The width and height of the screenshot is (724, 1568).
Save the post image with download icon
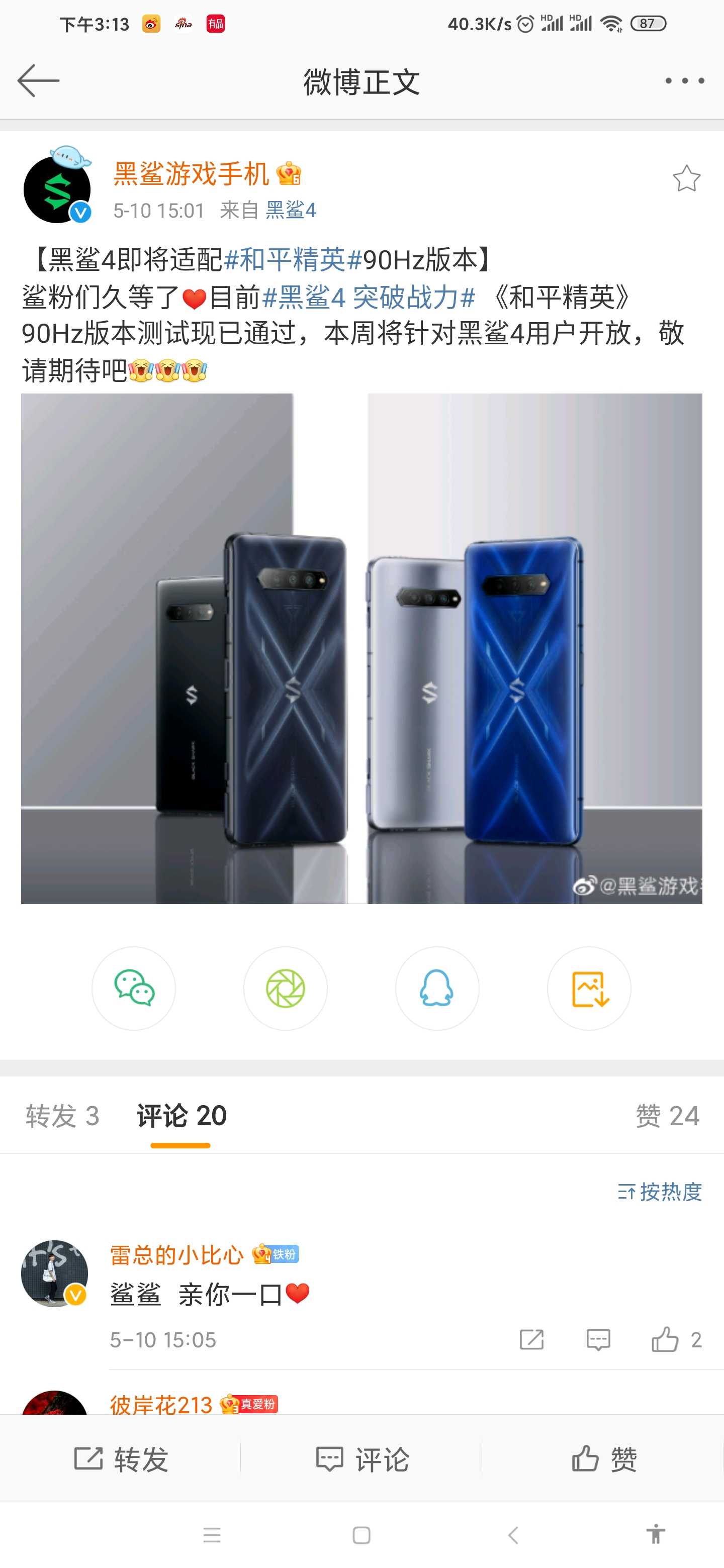[x=589, y=988]
